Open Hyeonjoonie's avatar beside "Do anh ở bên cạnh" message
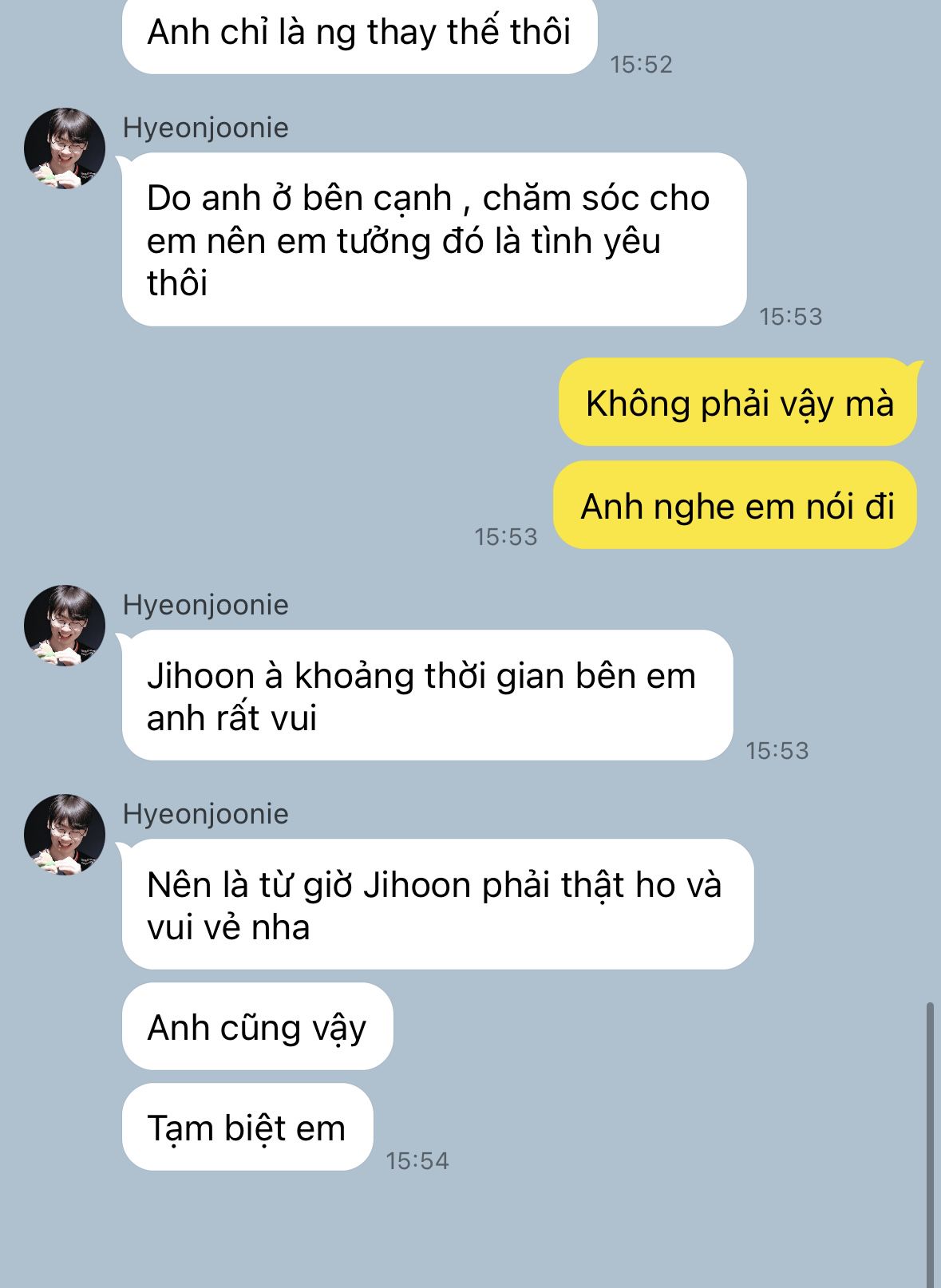The width and height of the screenshot is (941, 1288). coord(65,148)
